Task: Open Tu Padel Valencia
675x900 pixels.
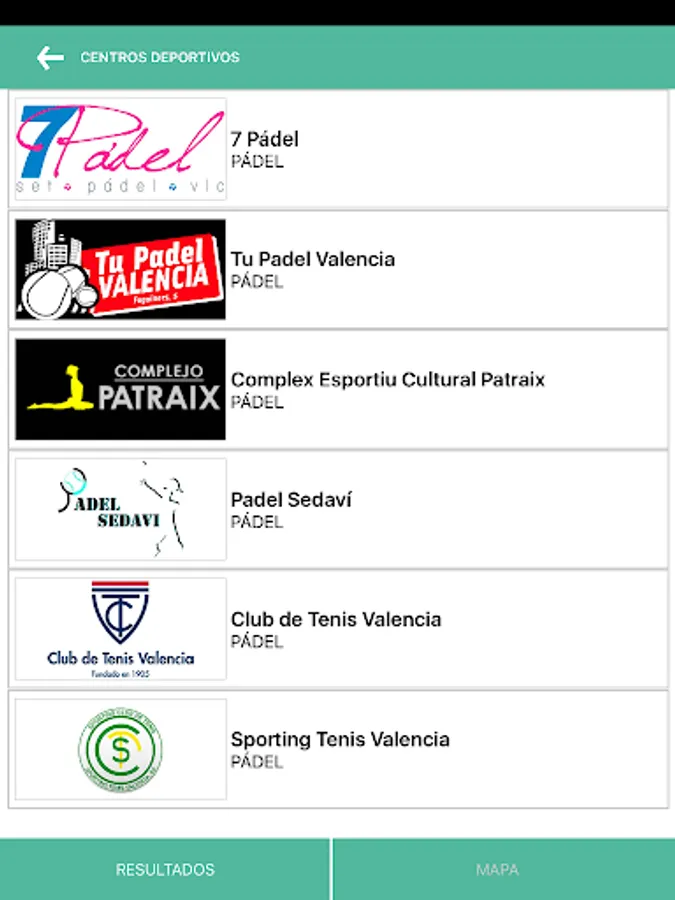Action: click(338, 270)
